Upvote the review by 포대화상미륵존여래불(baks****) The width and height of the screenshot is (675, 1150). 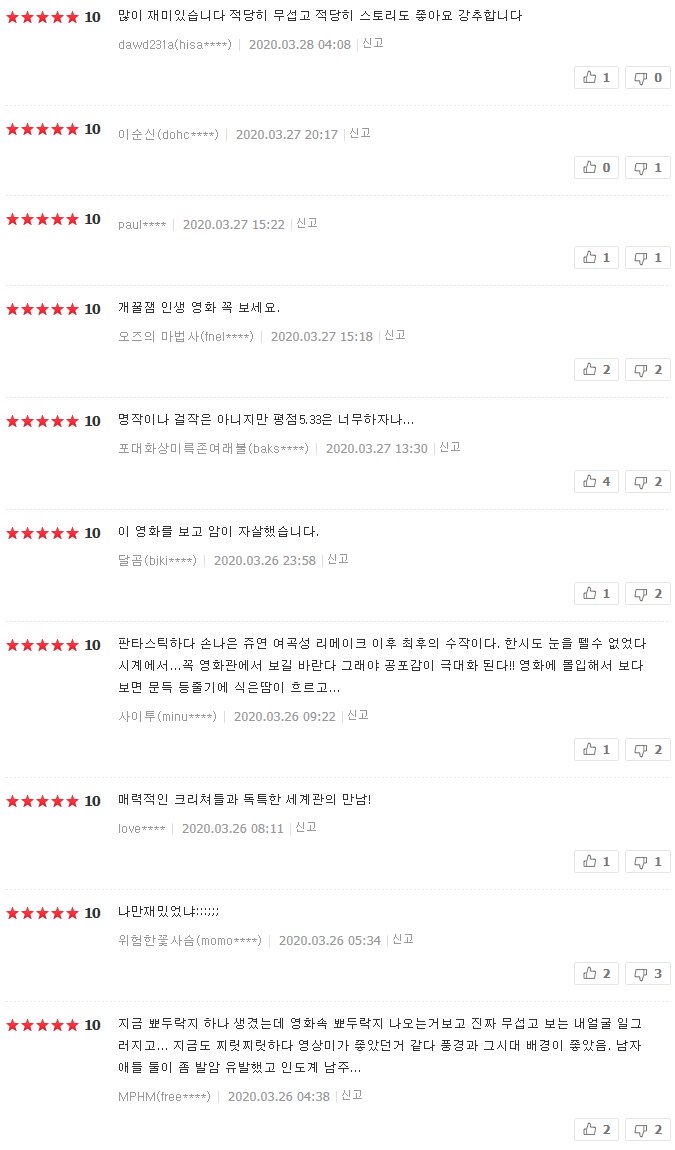click(x=596, y=482)
